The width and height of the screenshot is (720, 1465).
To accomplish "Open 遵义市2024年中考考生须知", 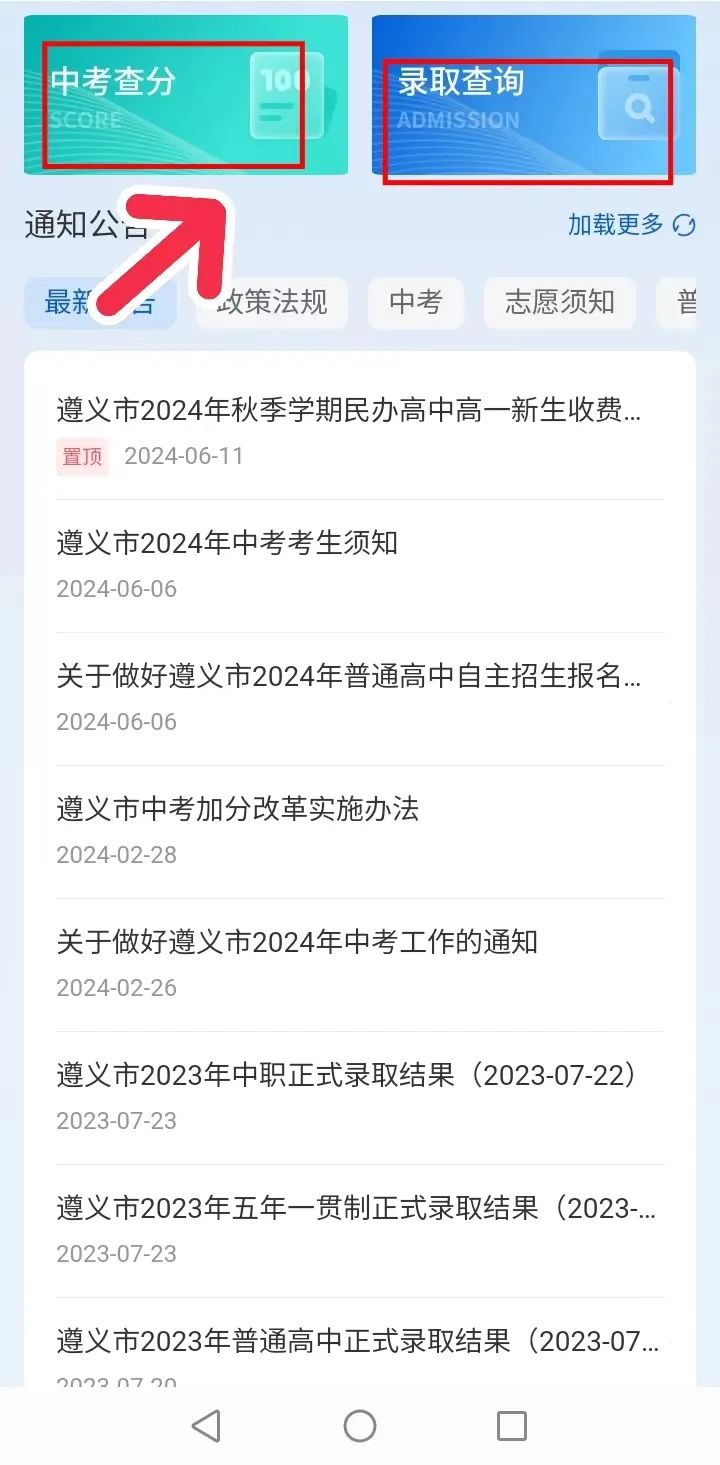I will tap(227, 543).
